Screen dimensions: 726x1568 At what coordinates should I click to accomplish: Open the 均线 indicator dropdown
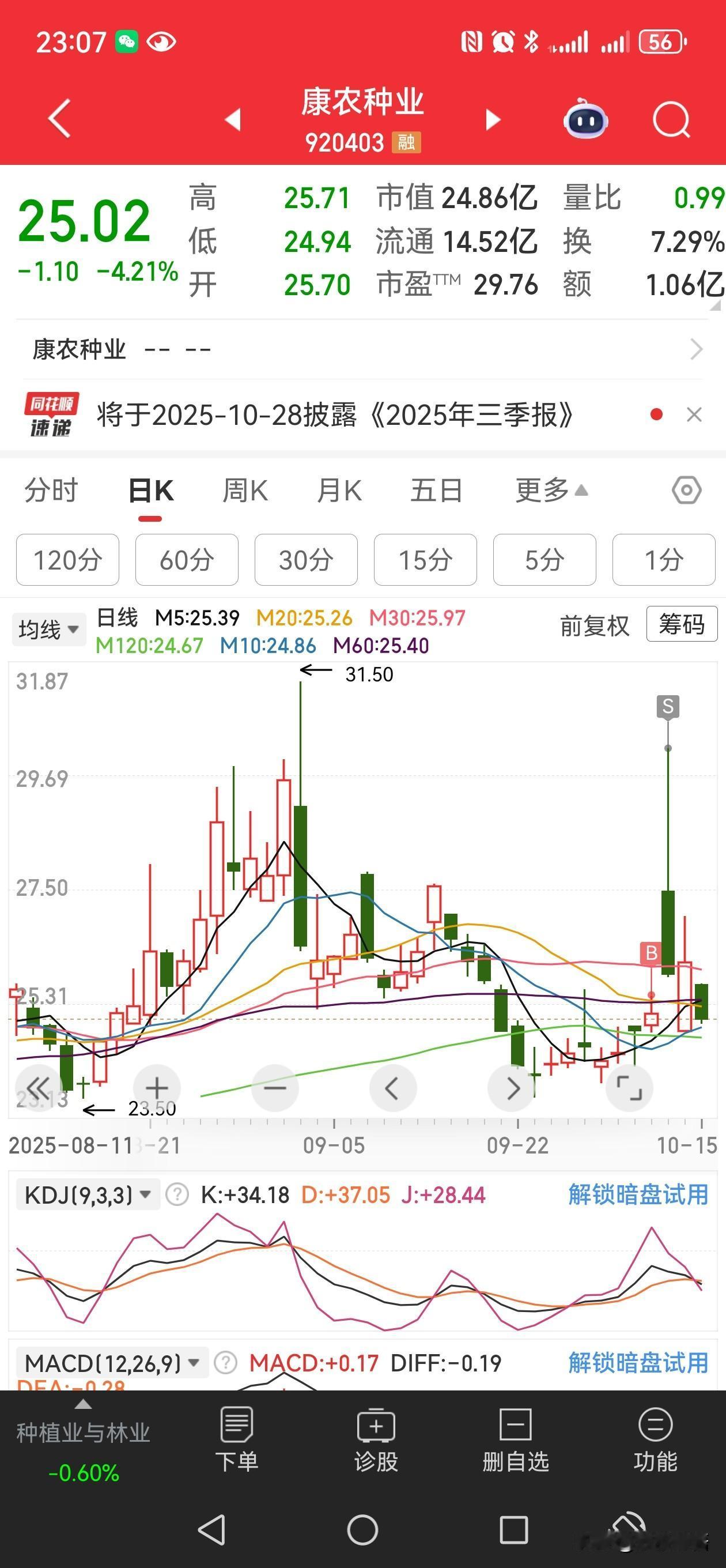[47, 630]
